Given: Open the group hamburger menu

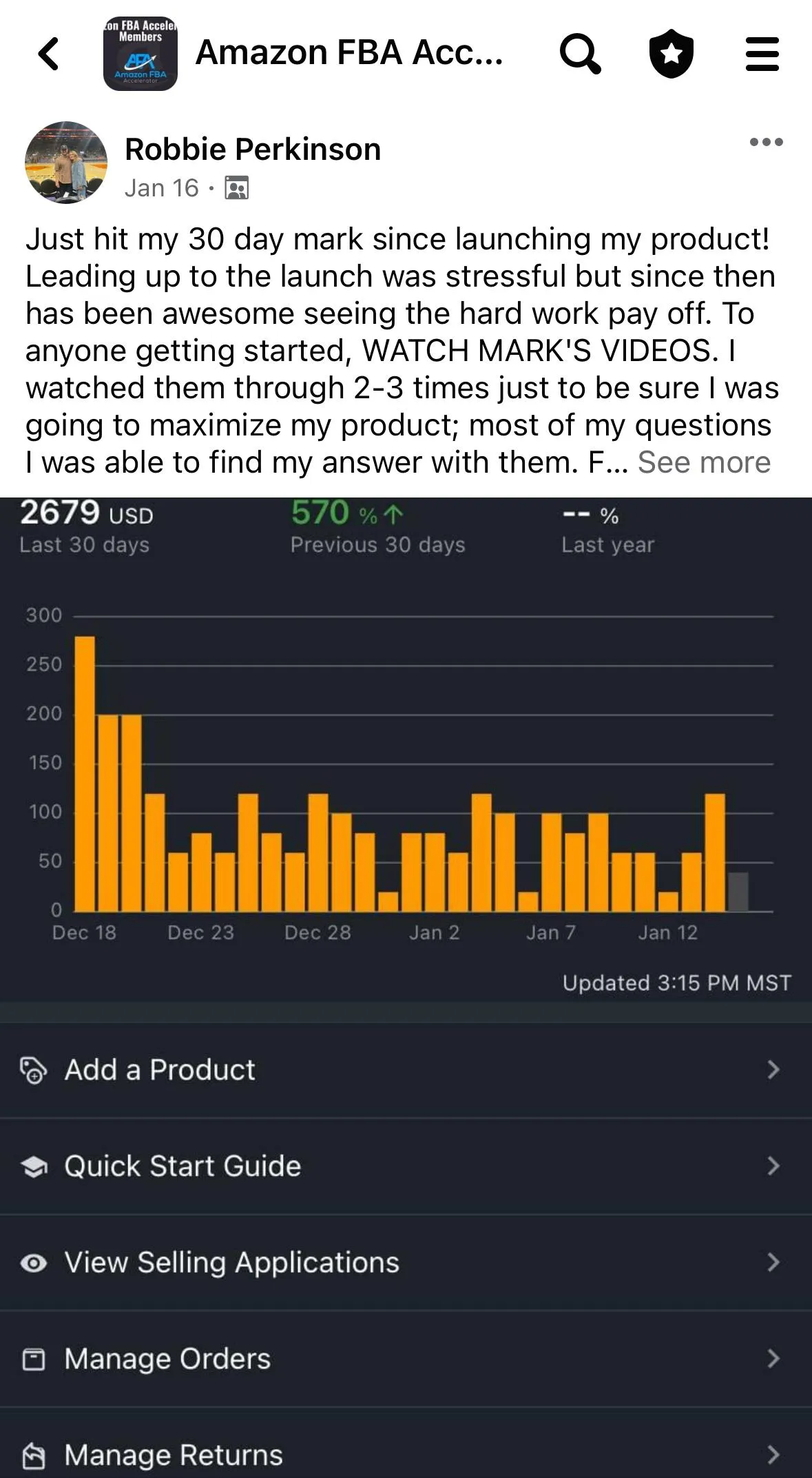Looking at the screenshot, I should (762, 54).
